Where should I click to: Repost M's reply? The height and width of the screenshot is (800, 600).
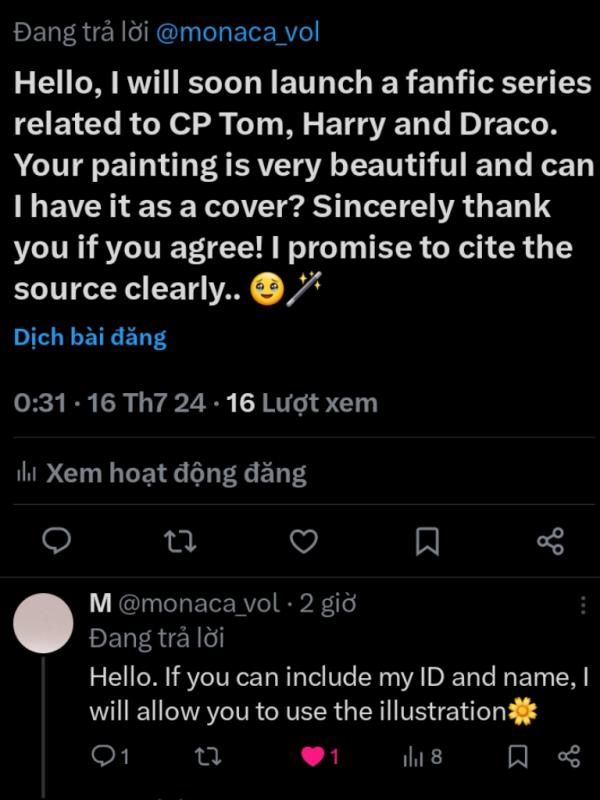pyautogui.click(x=211, y=757)
